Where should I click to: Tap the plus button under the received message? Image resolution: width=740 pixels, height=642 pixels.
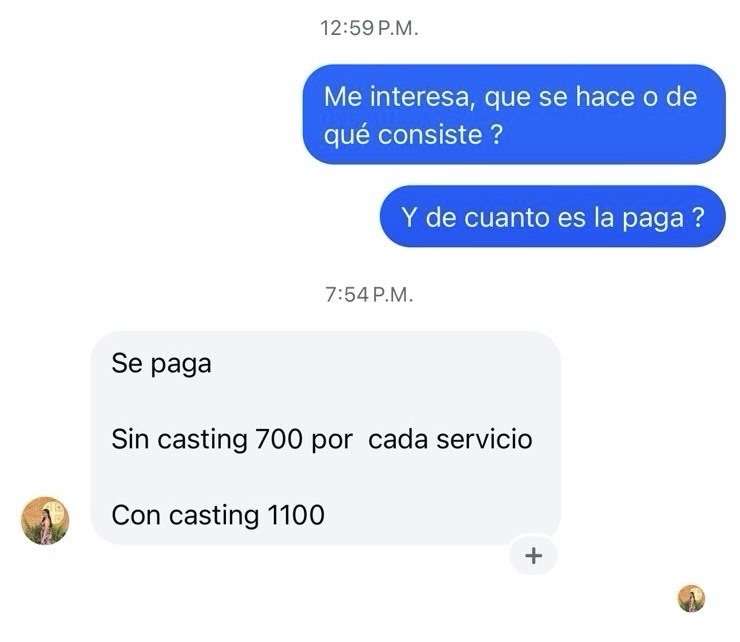[x=533, y=556]
